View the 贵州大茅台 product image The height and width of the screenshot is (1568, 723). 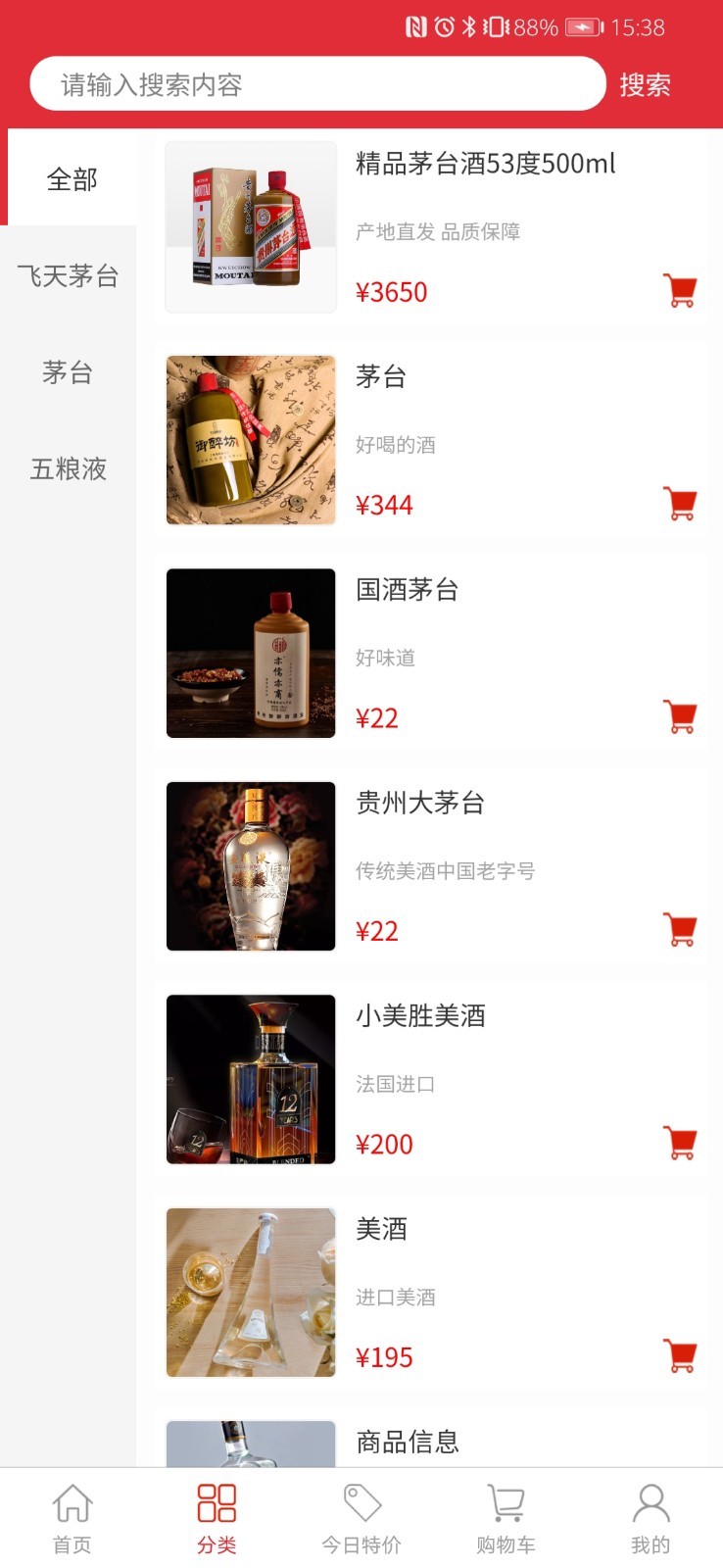pos(251,866)
